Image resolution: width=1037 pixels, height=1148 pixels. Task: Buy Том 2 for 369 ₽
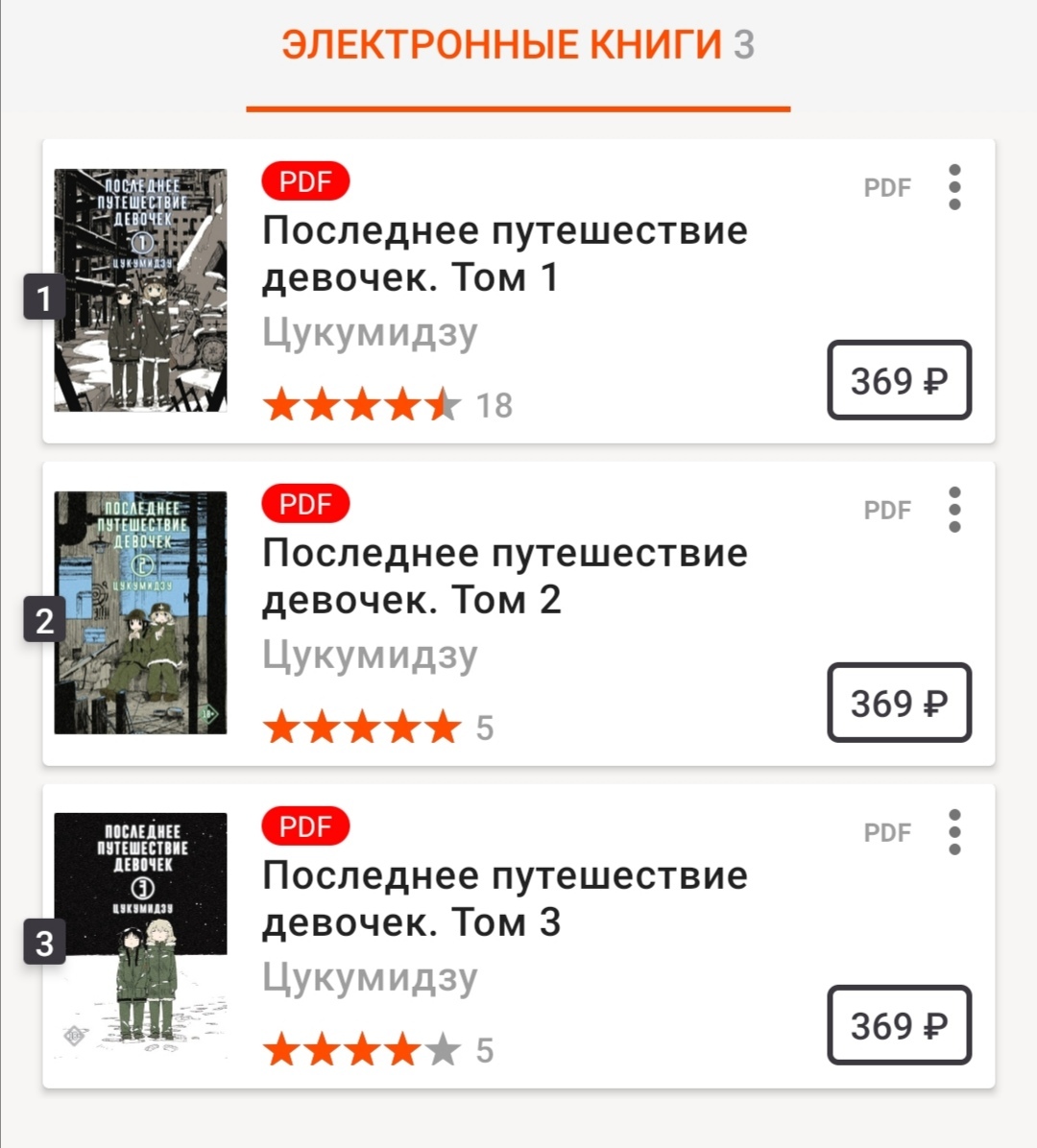[899, 704]
